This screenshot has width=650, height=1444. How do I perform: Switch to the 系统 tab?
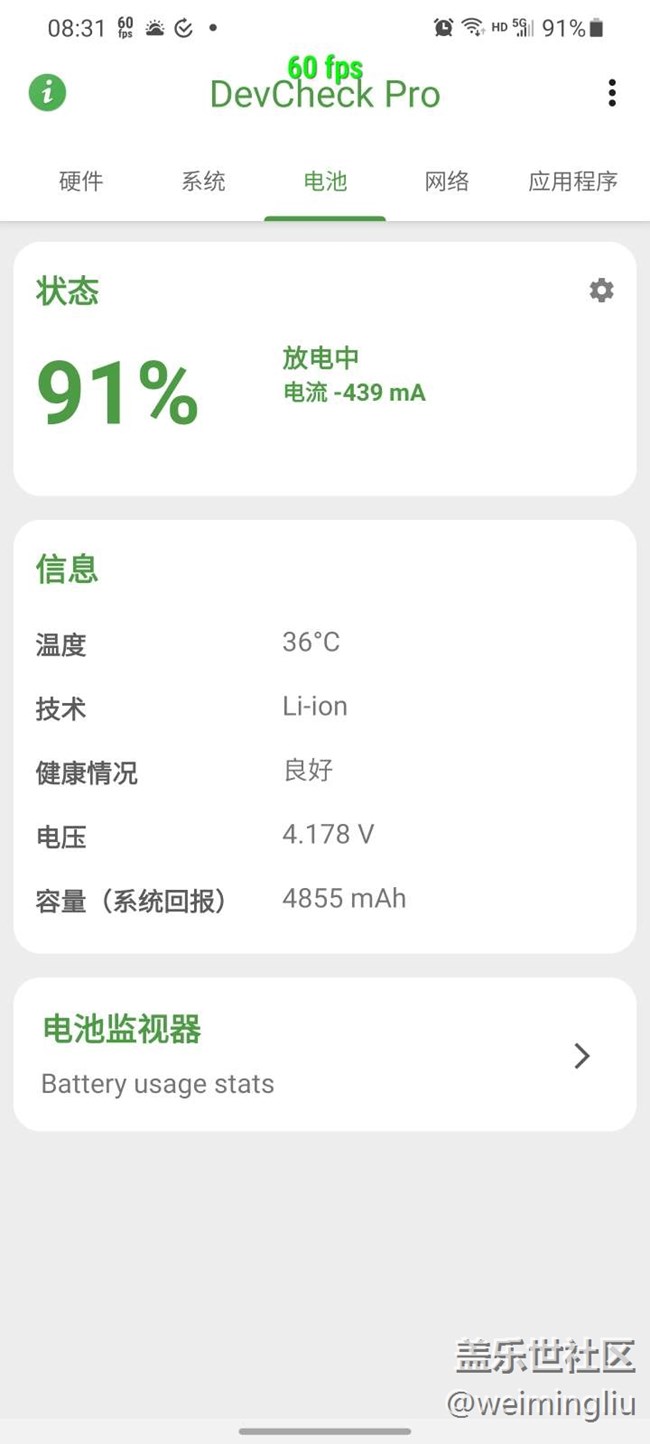[203, 181]
